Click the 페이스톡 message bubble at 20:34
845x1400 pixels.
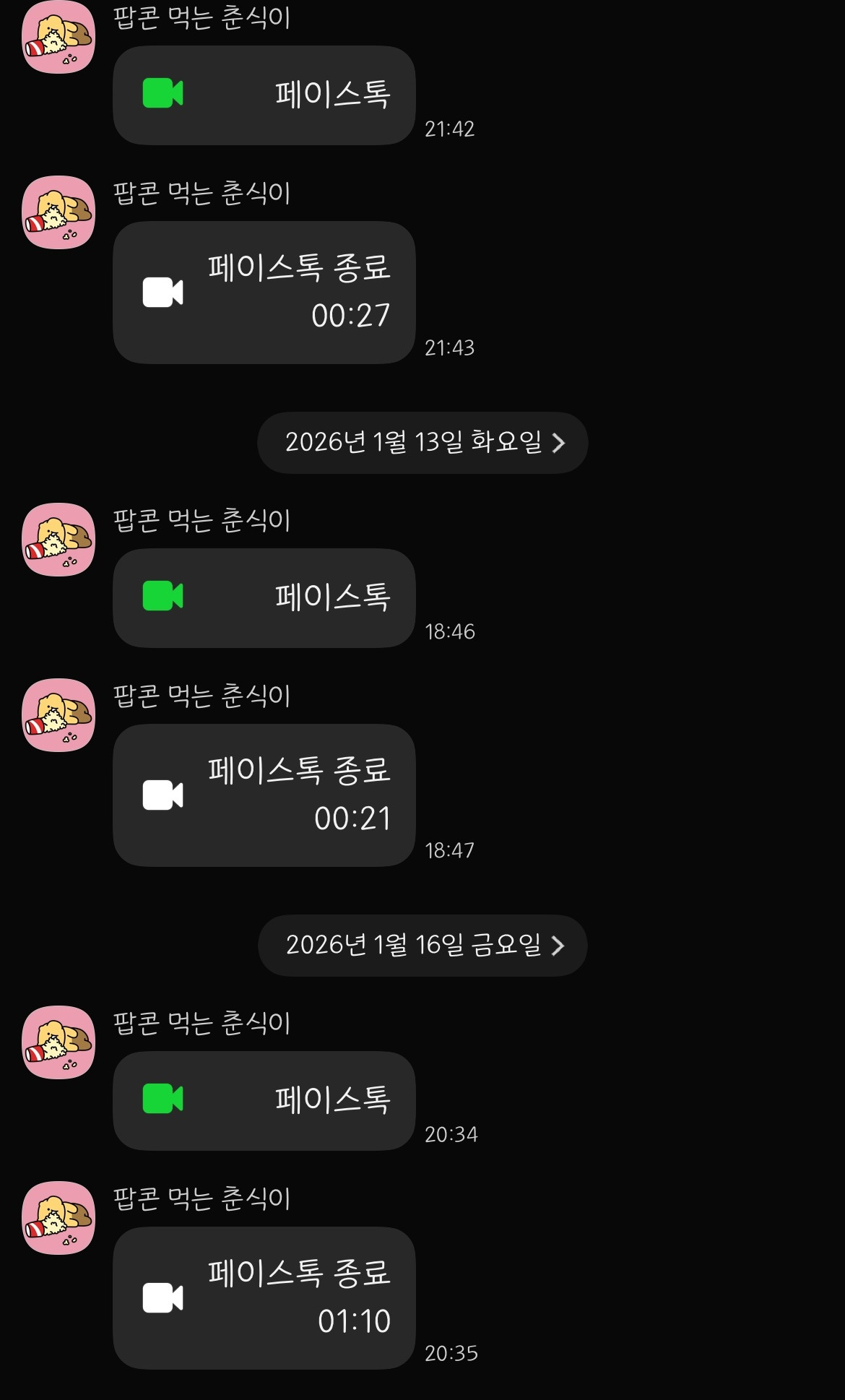pos(264,1100)
